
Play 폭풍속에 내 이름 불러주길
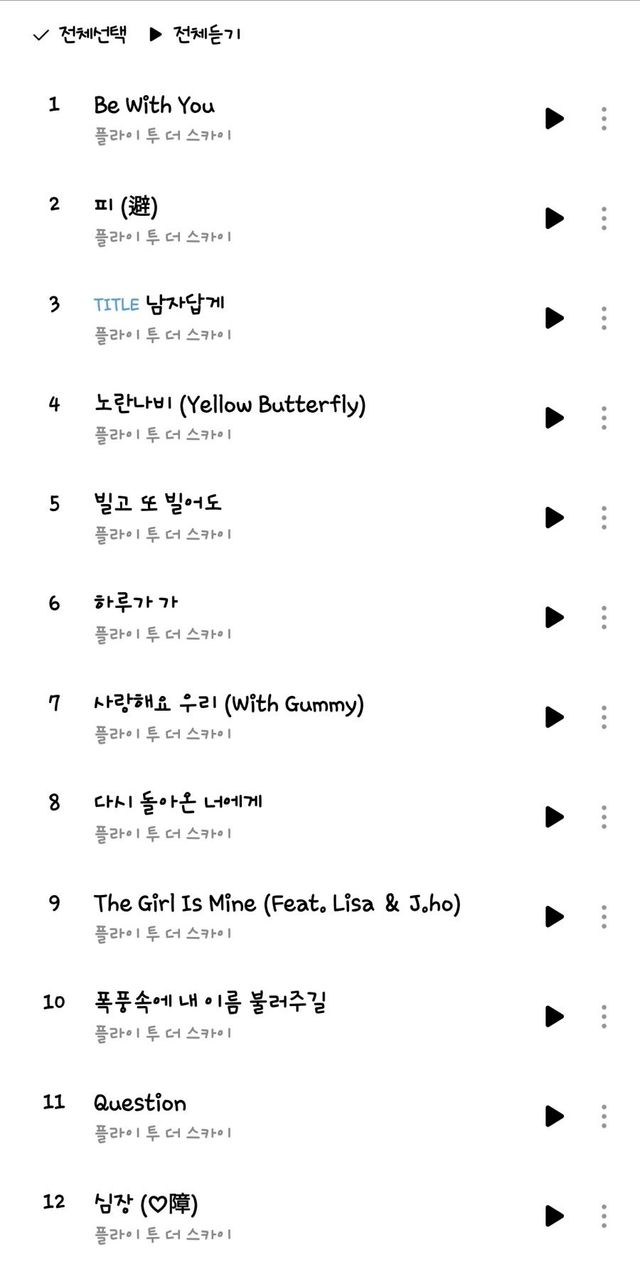tap(554, 1016)
